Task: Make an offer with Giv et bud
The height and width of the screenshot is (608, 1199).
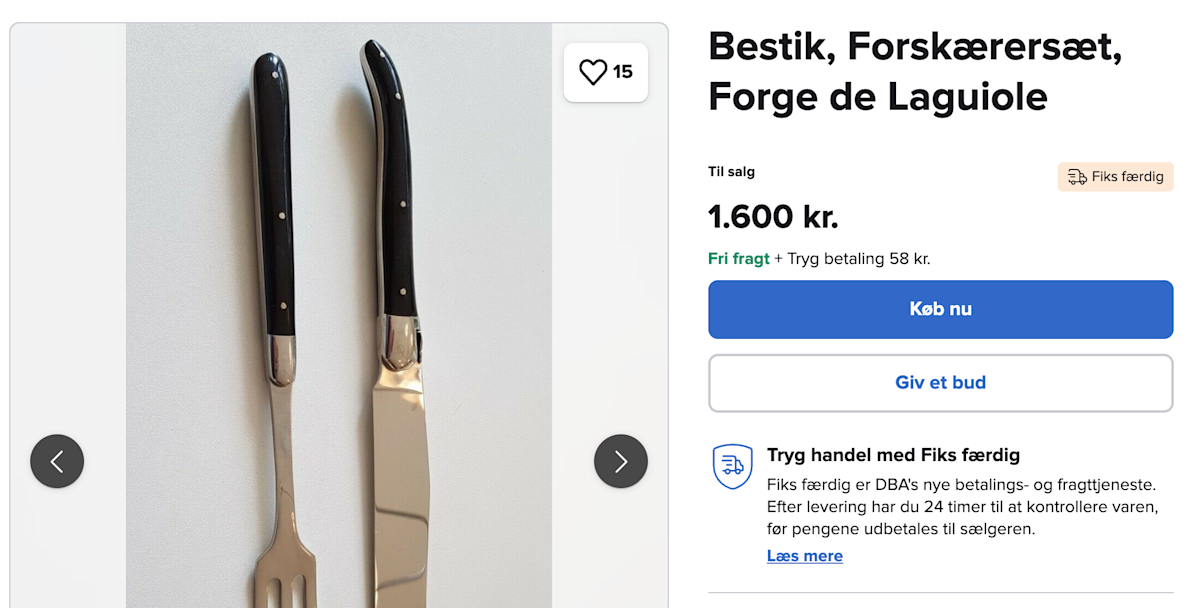Action: point(940,382)
